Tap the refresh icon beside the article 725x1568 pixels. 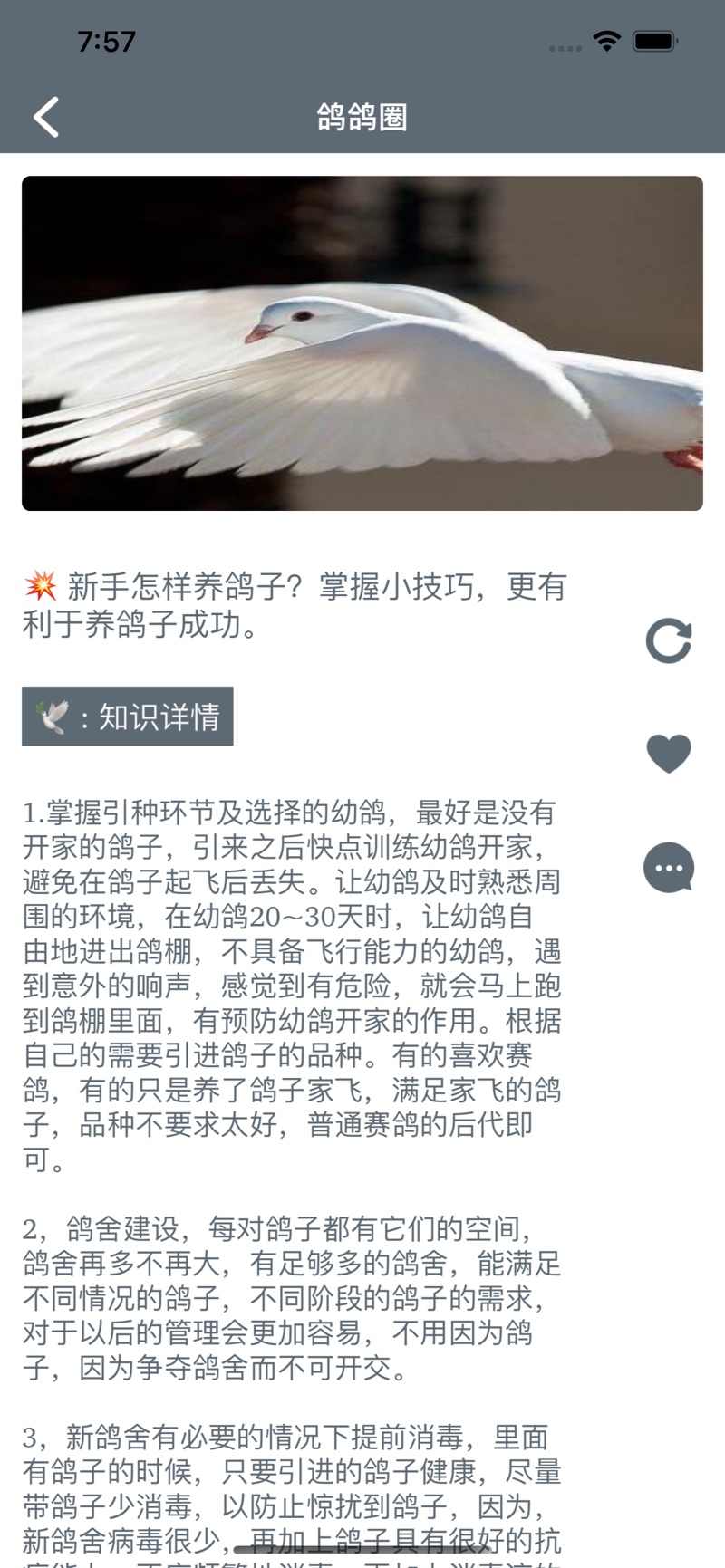pyautogui.click(x=669, y=641)
